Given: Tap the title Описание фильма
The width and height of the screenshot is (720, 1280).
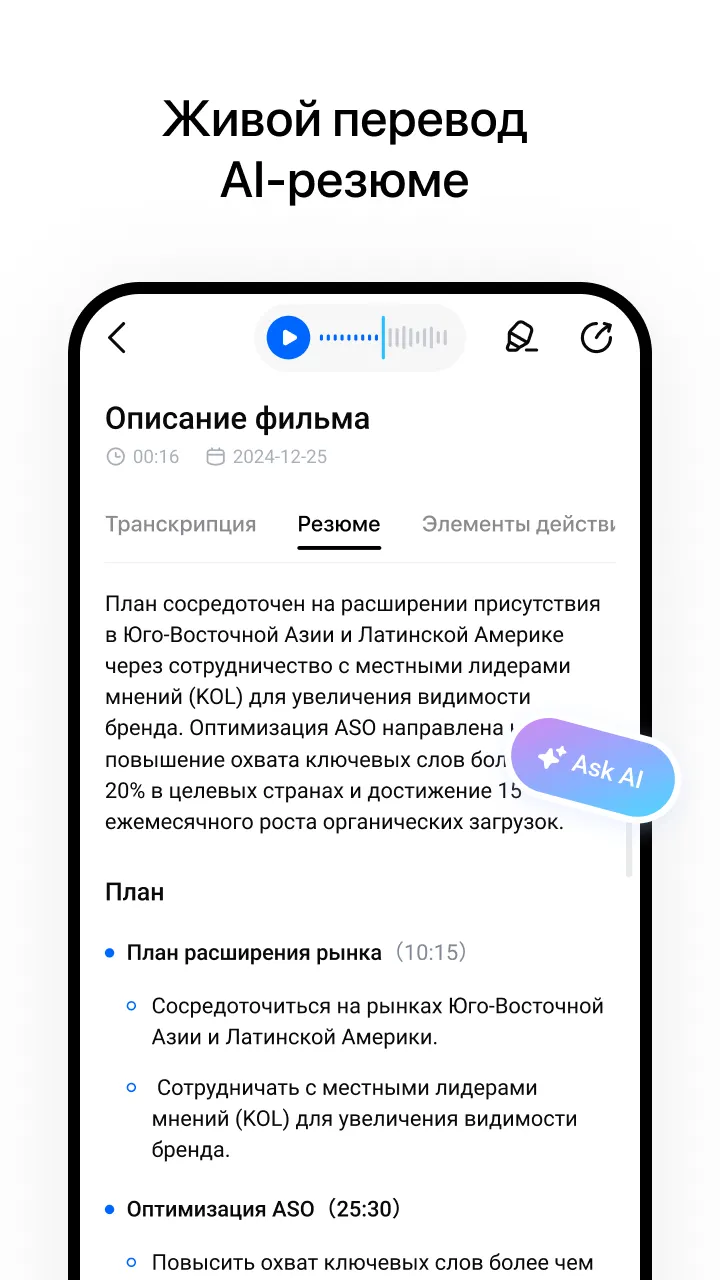Looking at the screenshot, I should [238, 418].
